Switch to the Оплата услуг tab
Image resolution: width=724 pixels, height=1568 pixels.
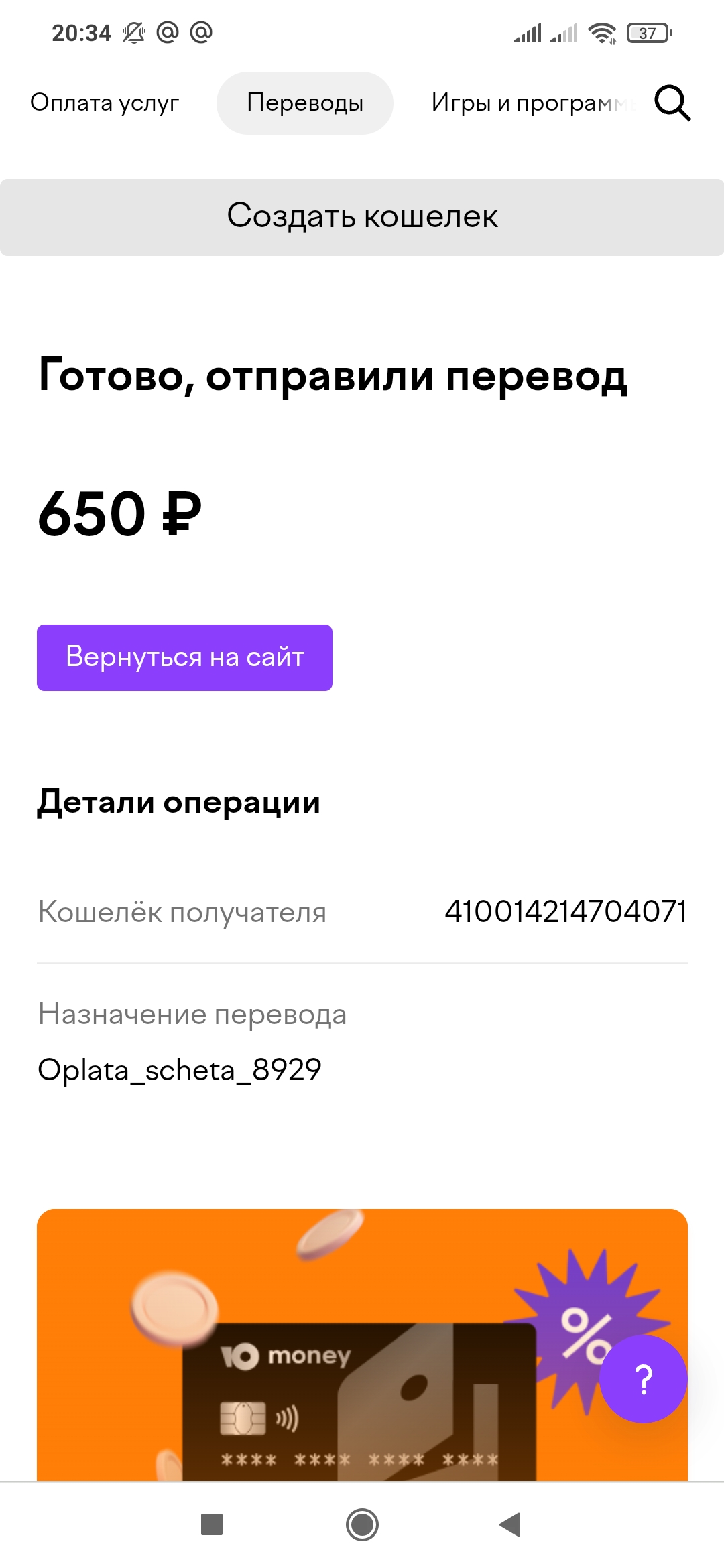pyautogui.click(x=105, y=103)
